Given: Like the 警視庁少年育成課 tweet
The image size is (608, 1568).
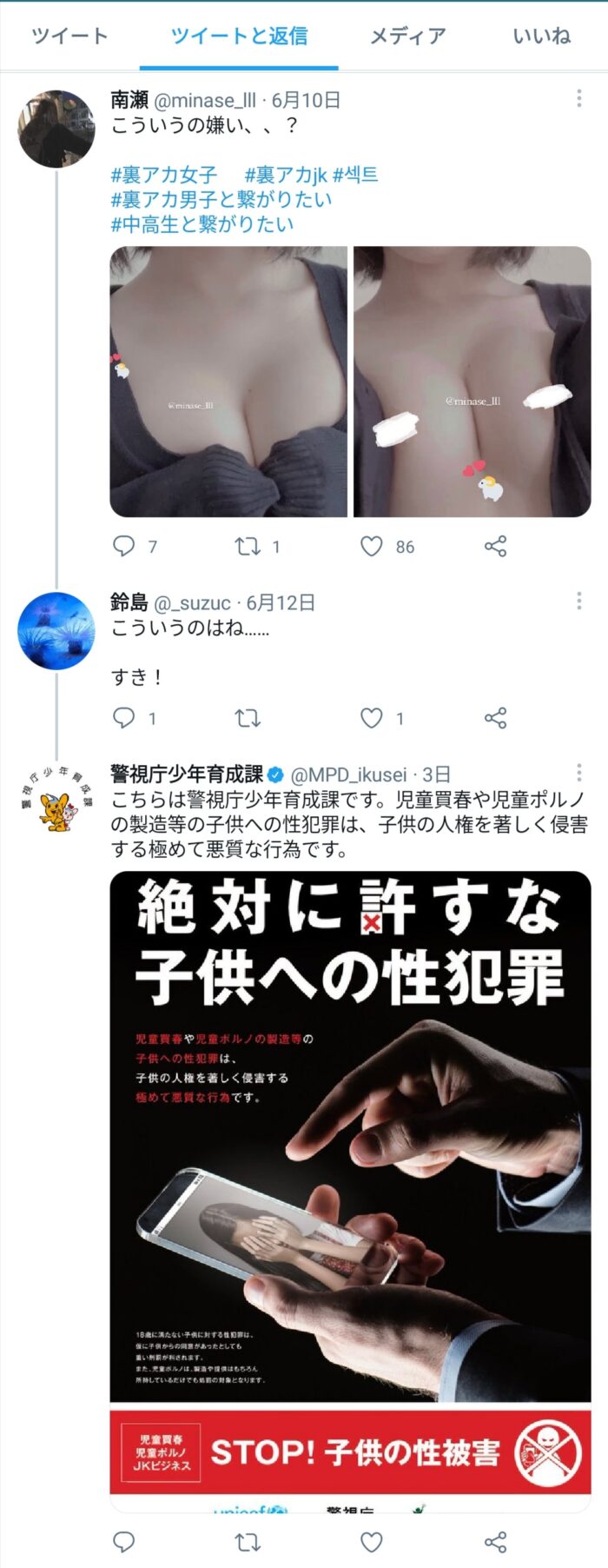Looking at the screenshot, I should coord(372,1542).
